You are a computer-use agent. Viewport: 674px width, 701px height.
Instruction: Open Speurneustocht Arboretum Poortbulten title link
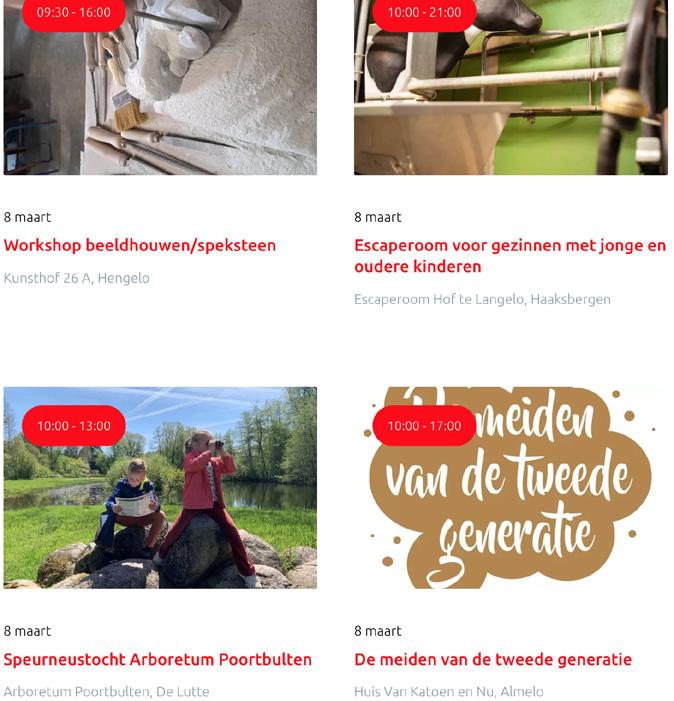click(158, 659)
